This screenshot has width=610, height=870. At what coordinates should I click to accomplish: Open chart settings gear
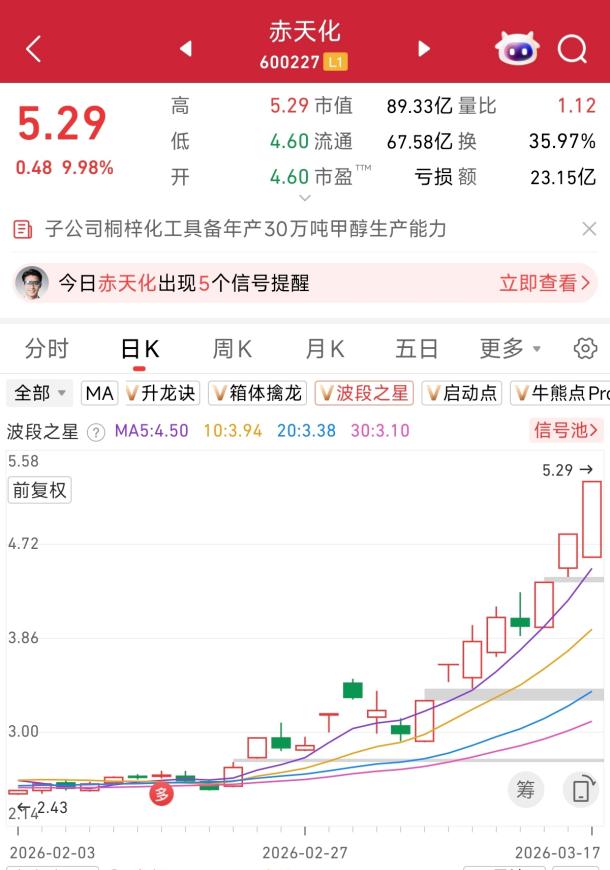[x=585, y=348]
